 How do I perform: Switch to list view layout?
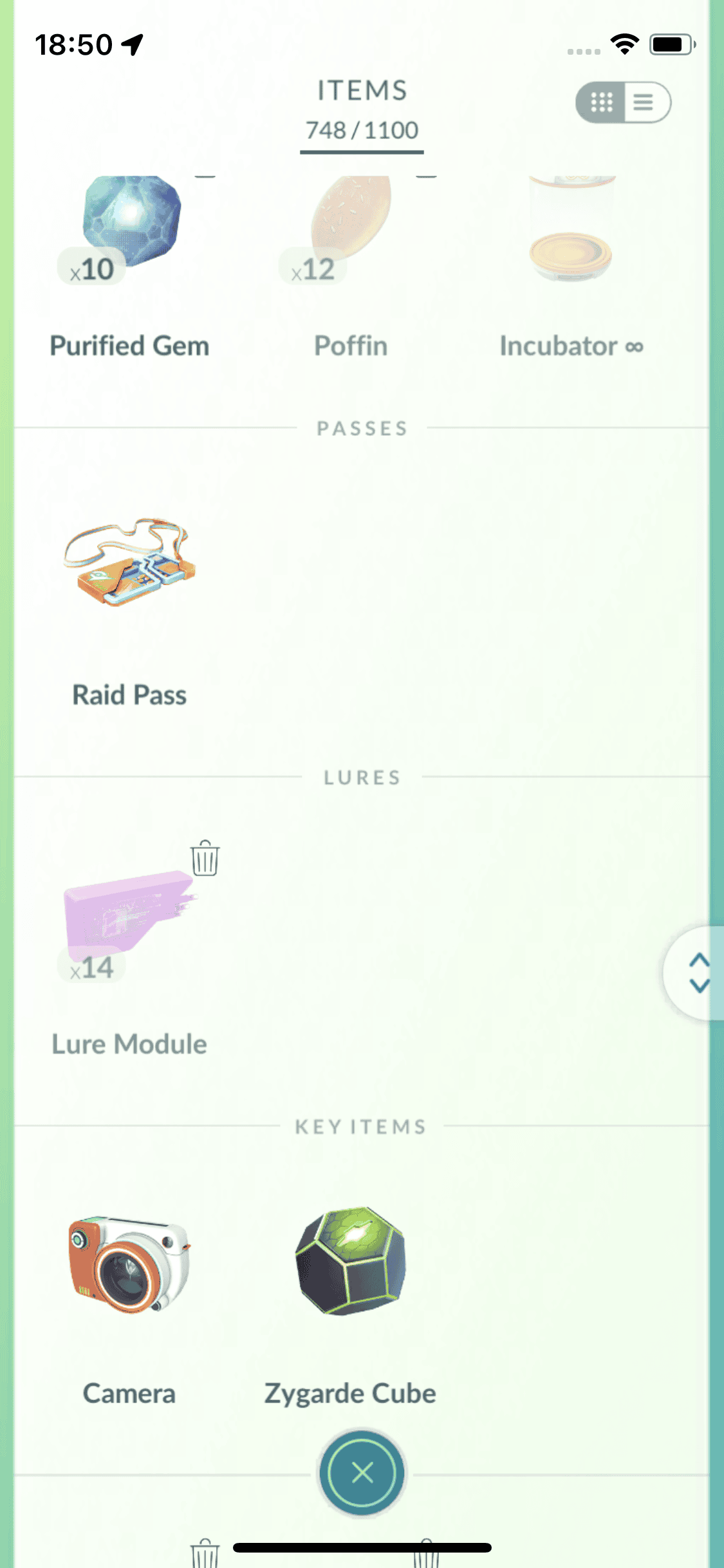(644, 102)
